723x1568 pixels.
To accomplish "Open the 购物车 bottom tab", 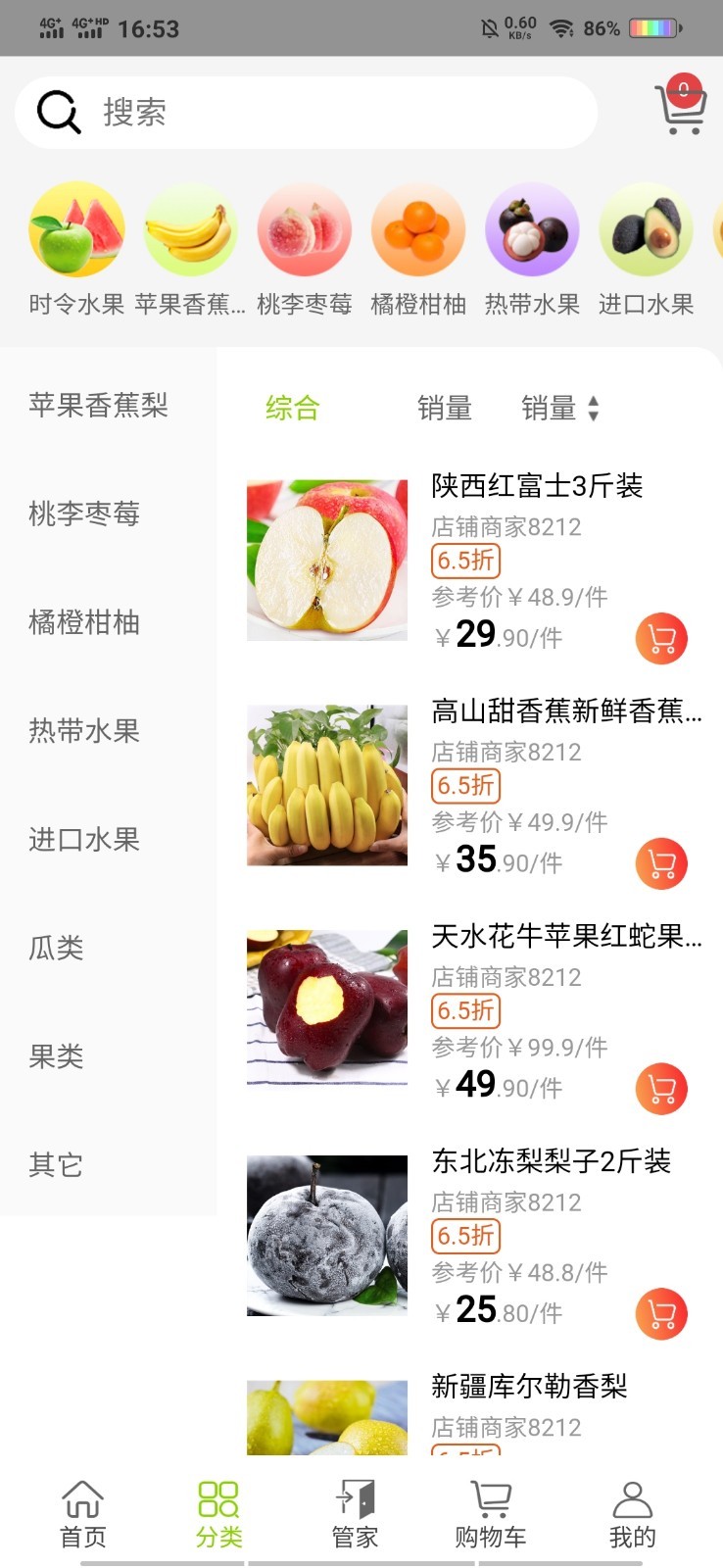I will 490,1514.
